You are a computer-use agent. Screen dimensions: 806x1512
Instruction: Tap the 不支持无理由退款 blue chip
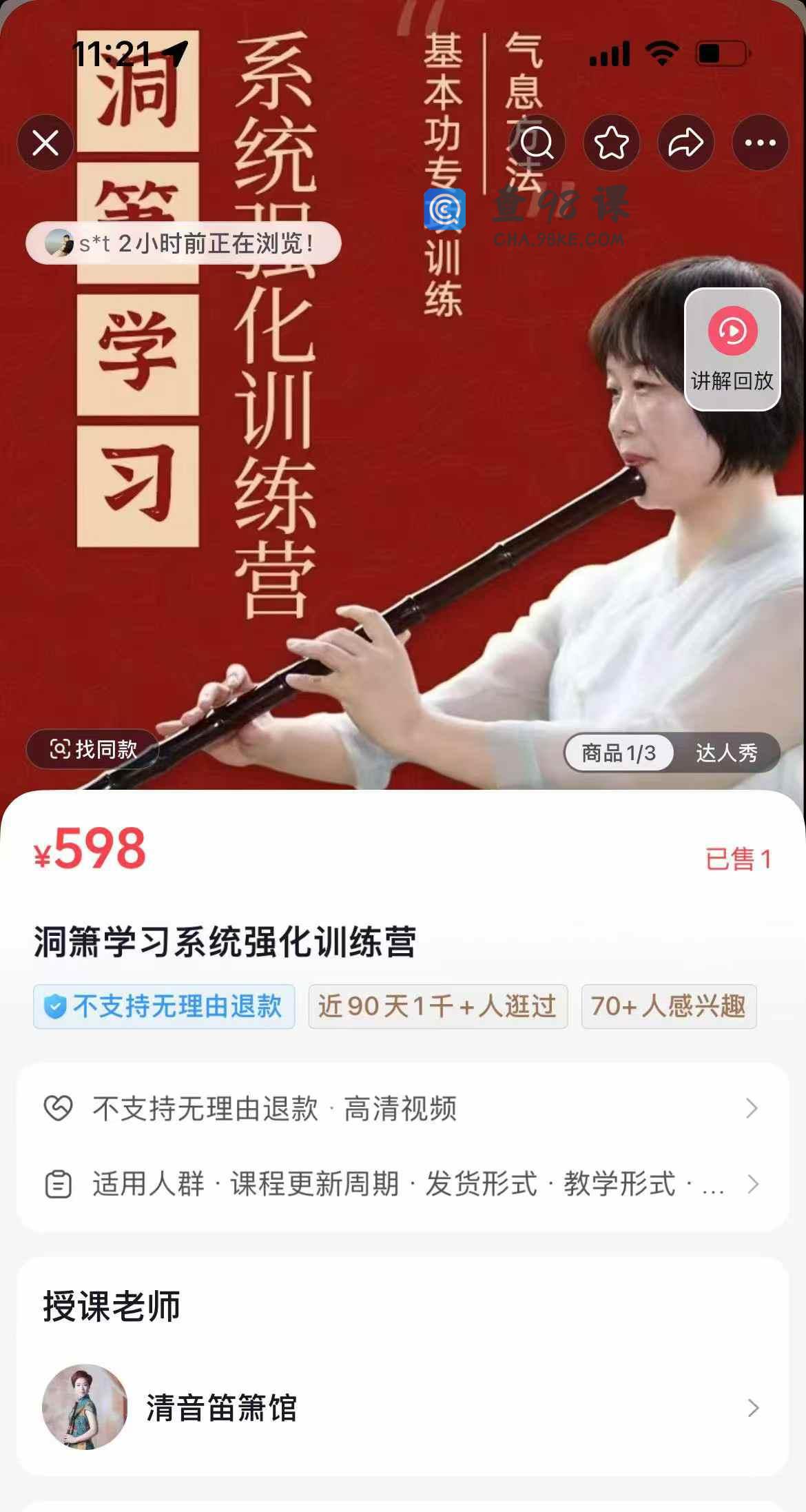(164, 1007)
